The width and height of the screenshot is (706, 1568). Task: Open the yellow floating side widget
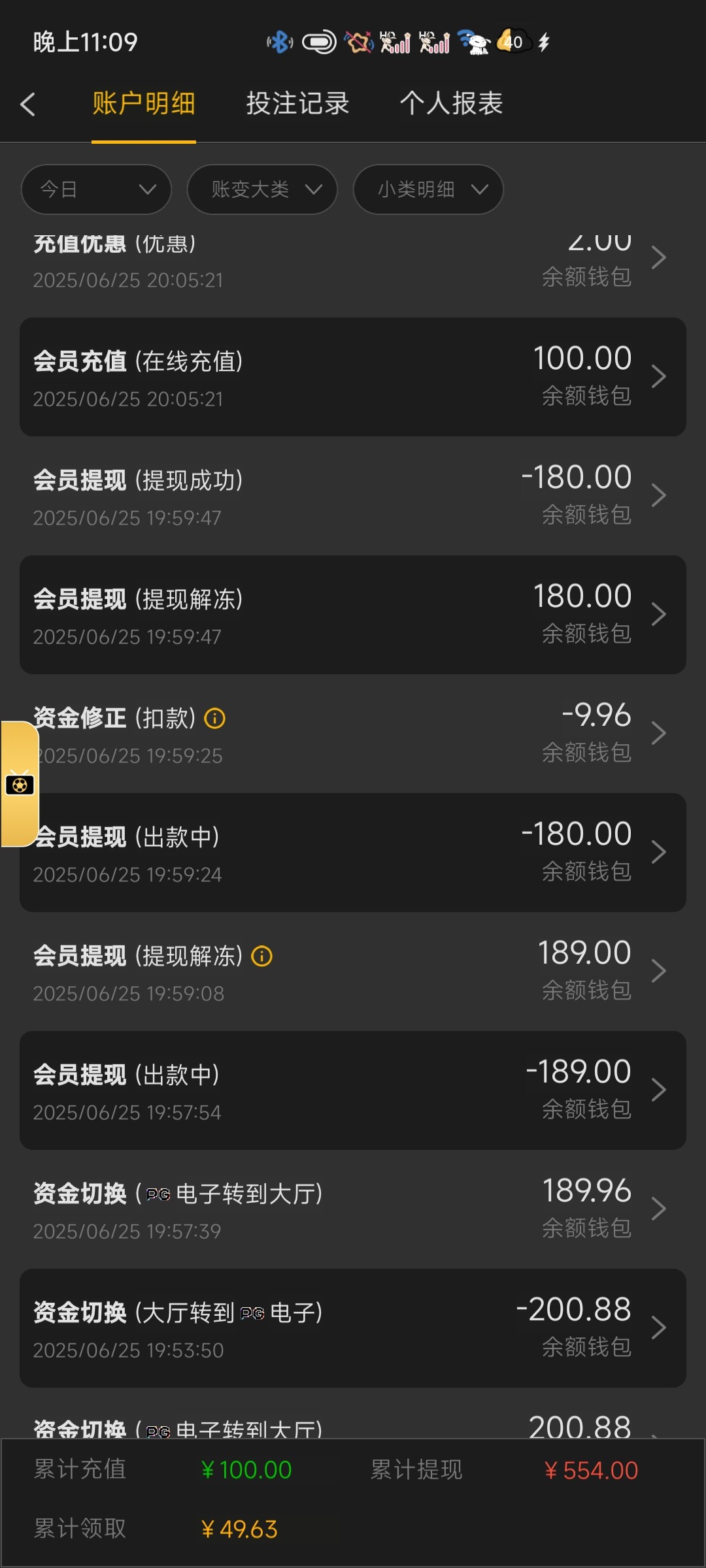point(20,784)
